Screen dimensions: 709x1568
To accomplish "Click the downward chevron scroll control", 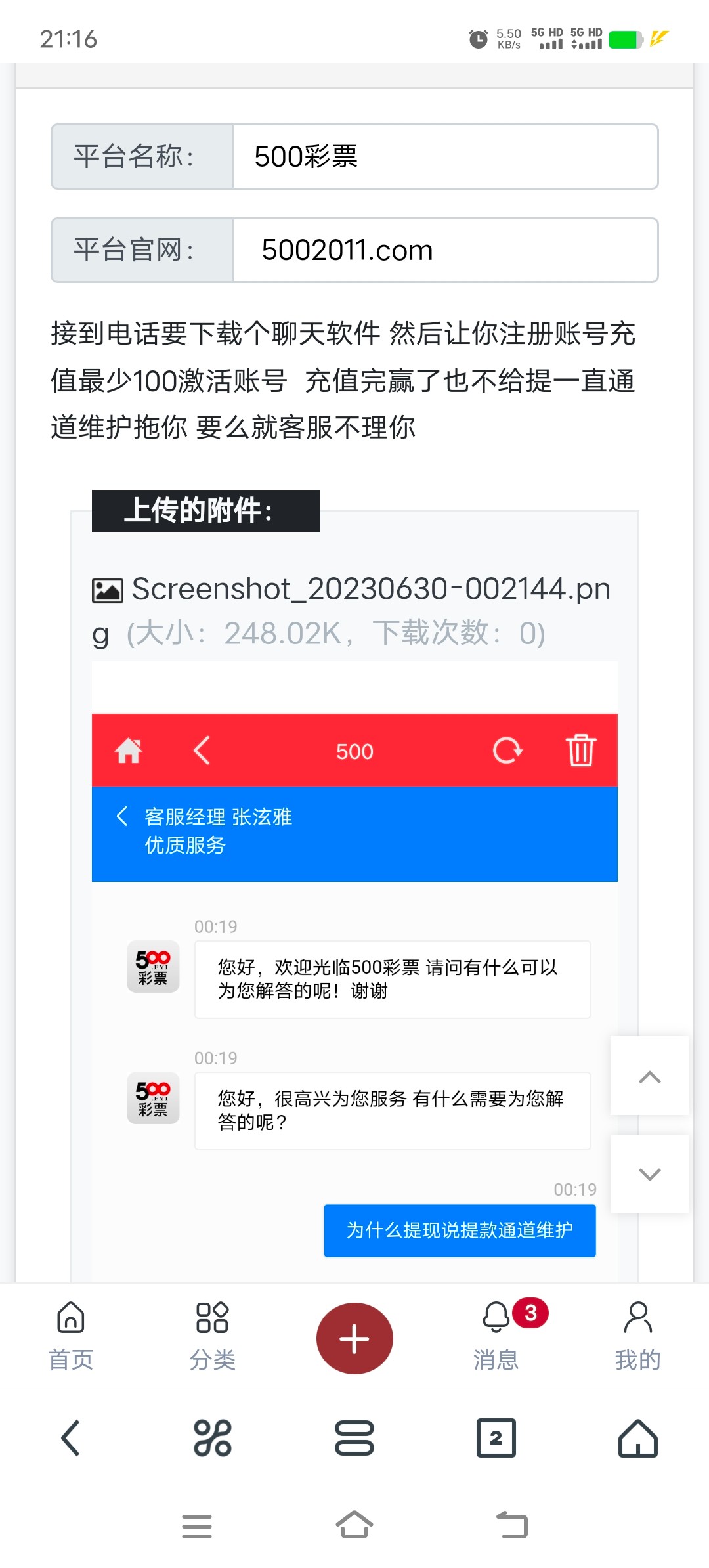I will 649,1174.
